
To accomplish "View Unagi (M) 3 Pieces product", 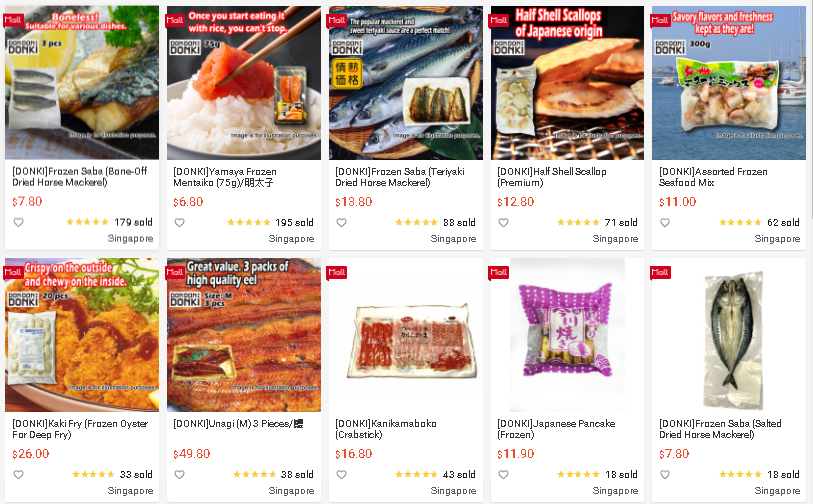I will pos(244,335).
